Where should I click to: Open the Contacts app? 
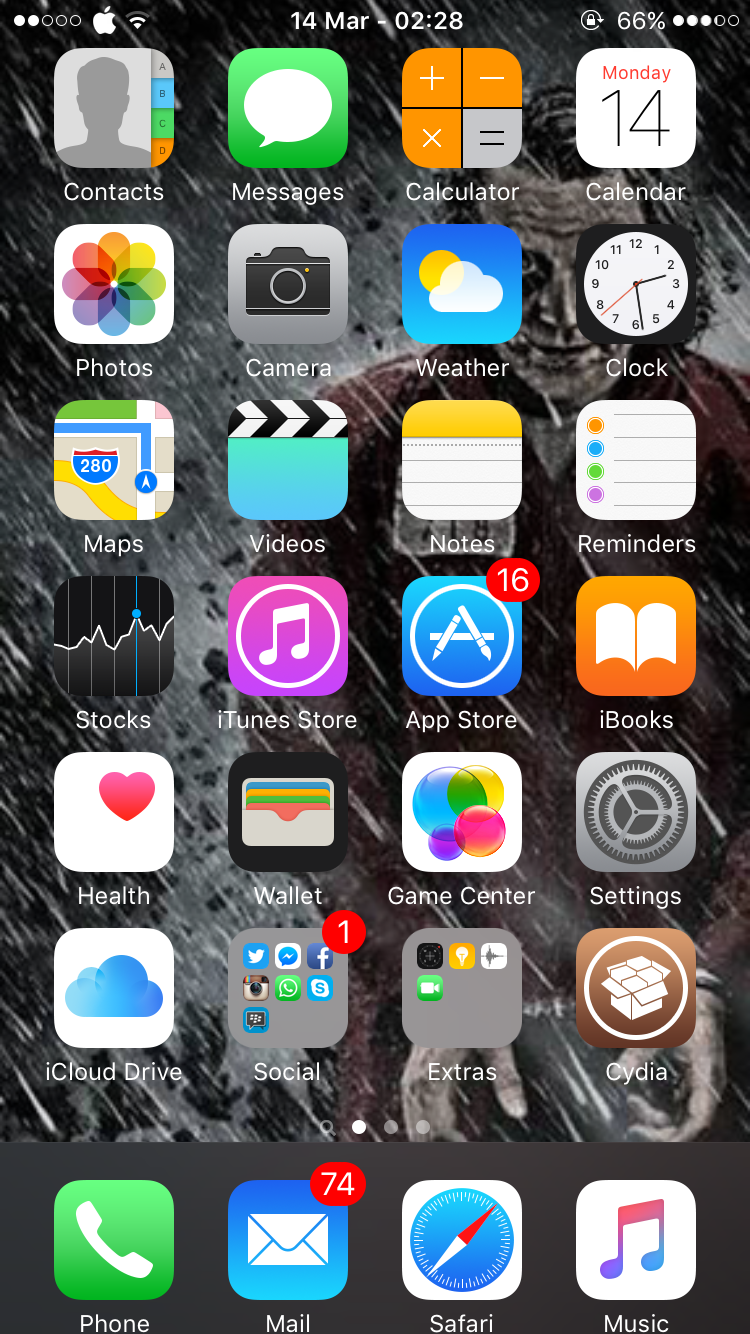114,108
